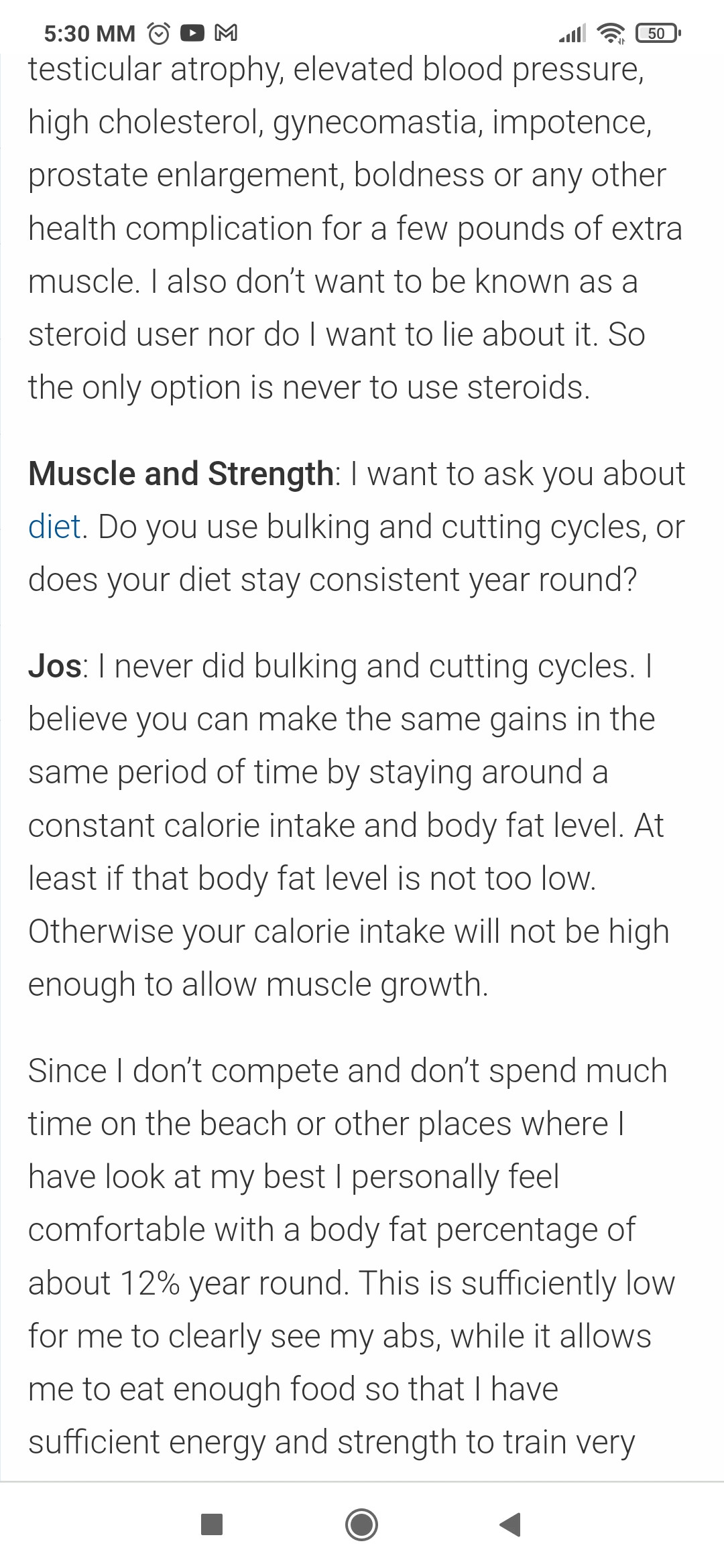Open recent apps square button
Image resolution: width=724 pixels, height=1568 pixels.
click(x=212, y=1524)
